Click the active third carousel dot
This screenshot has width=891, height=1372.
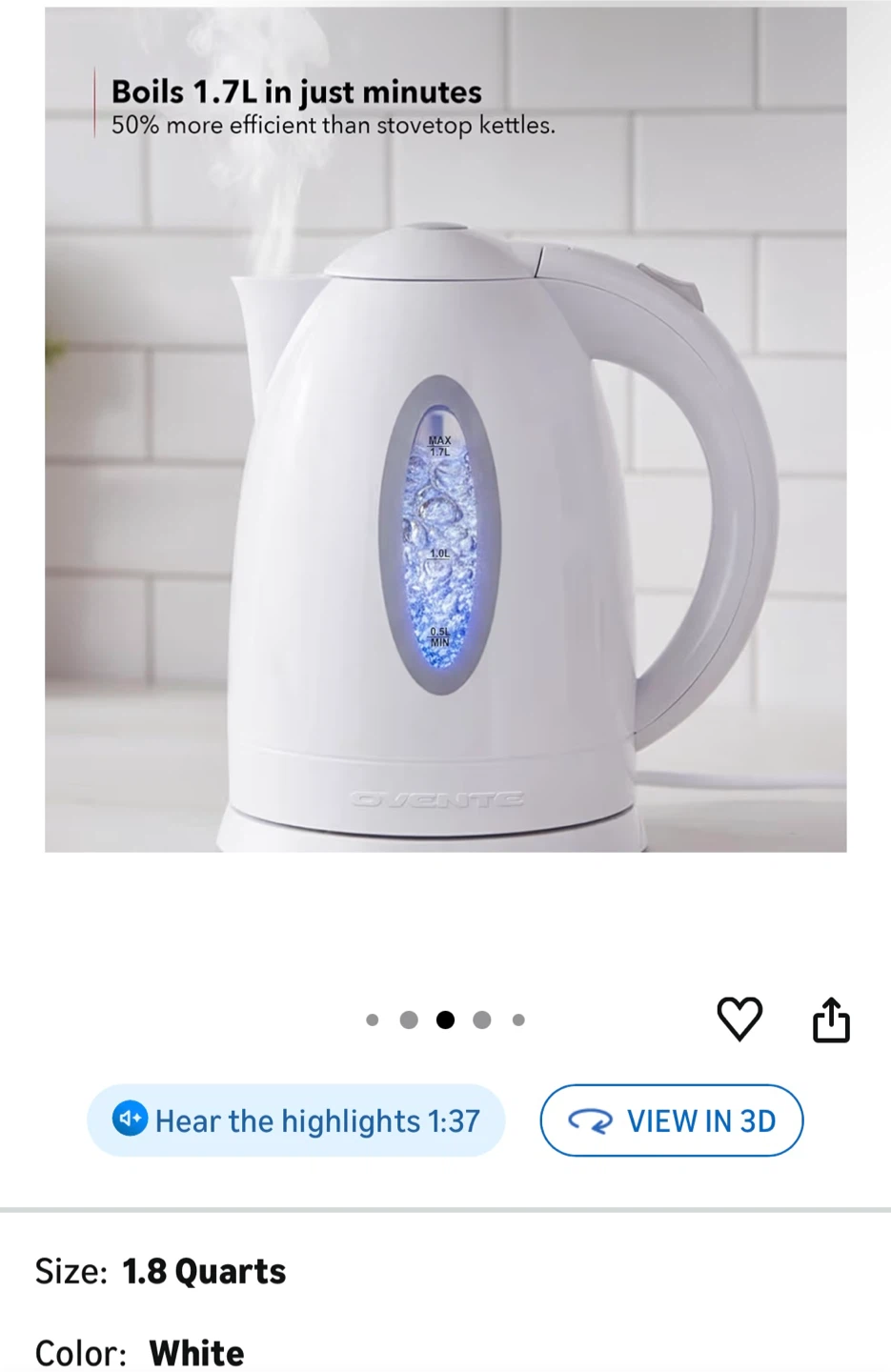pyautogui.click(x=445, y=1019)
